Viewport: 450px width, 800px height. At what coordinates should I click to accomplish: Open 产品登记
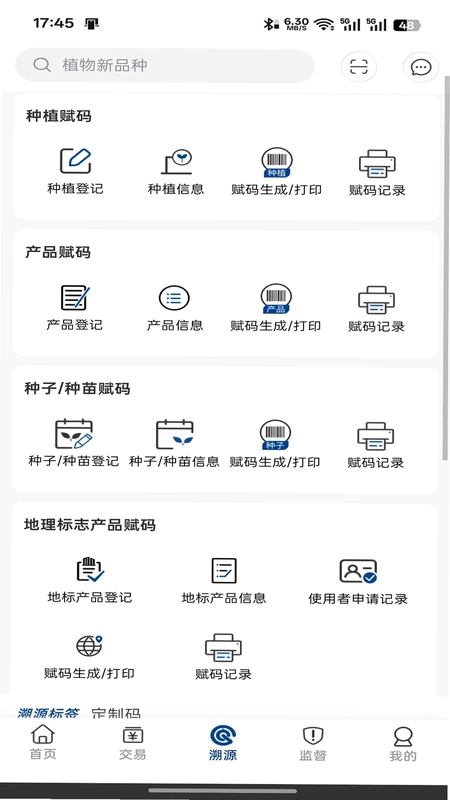tap(74, 308)
